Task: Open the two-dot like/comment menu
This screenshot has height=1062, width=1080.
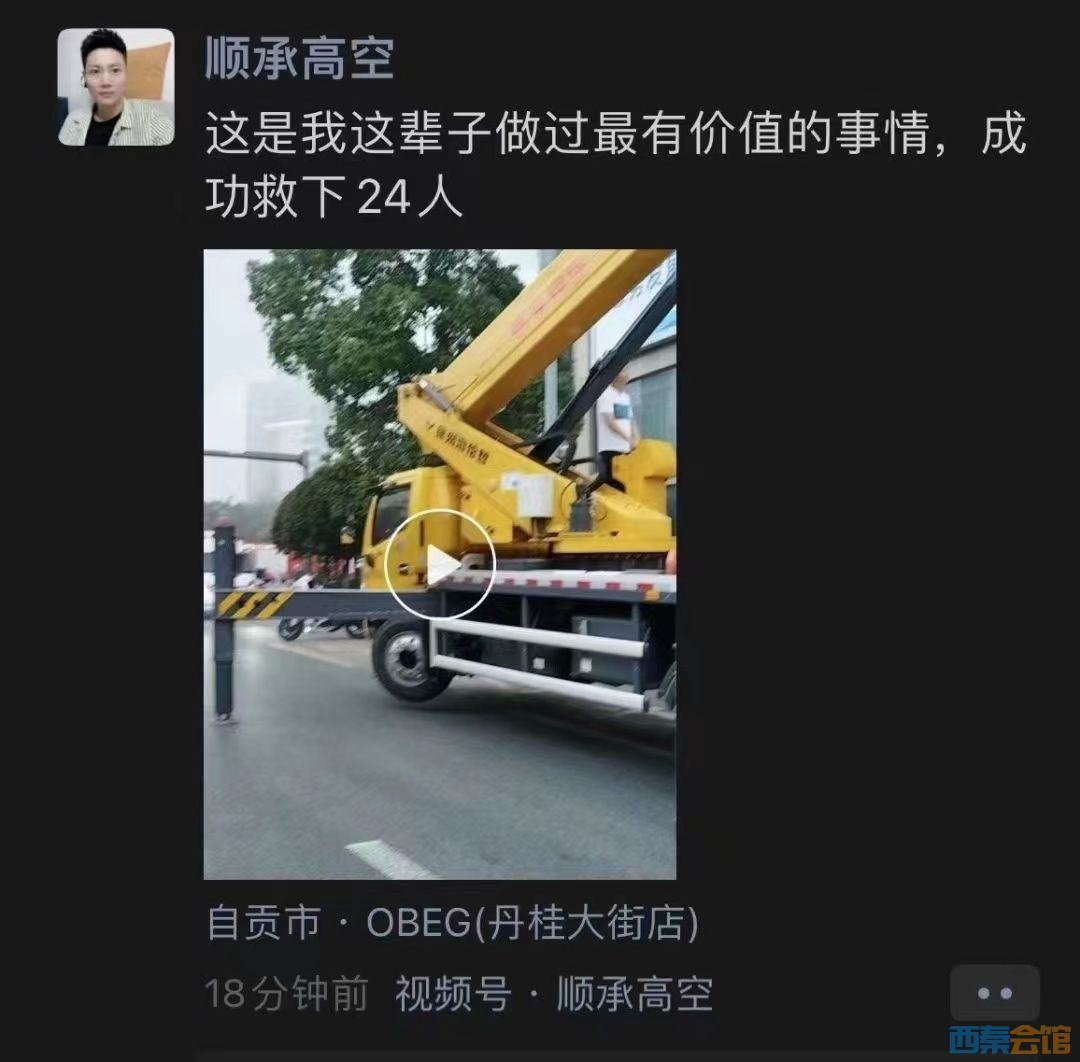Action: coord(994,993)
